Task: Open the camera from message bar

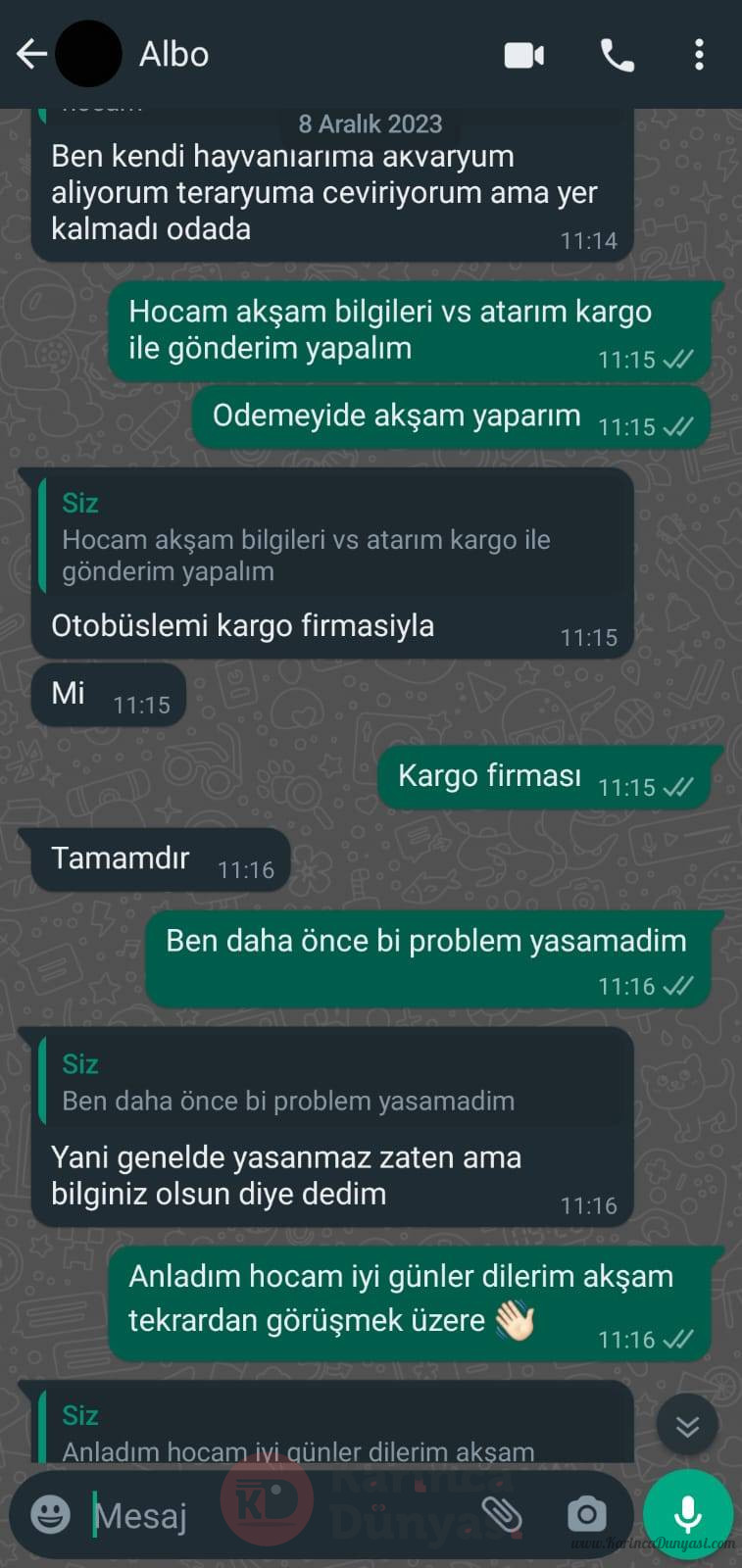Action: (587, 1515)
